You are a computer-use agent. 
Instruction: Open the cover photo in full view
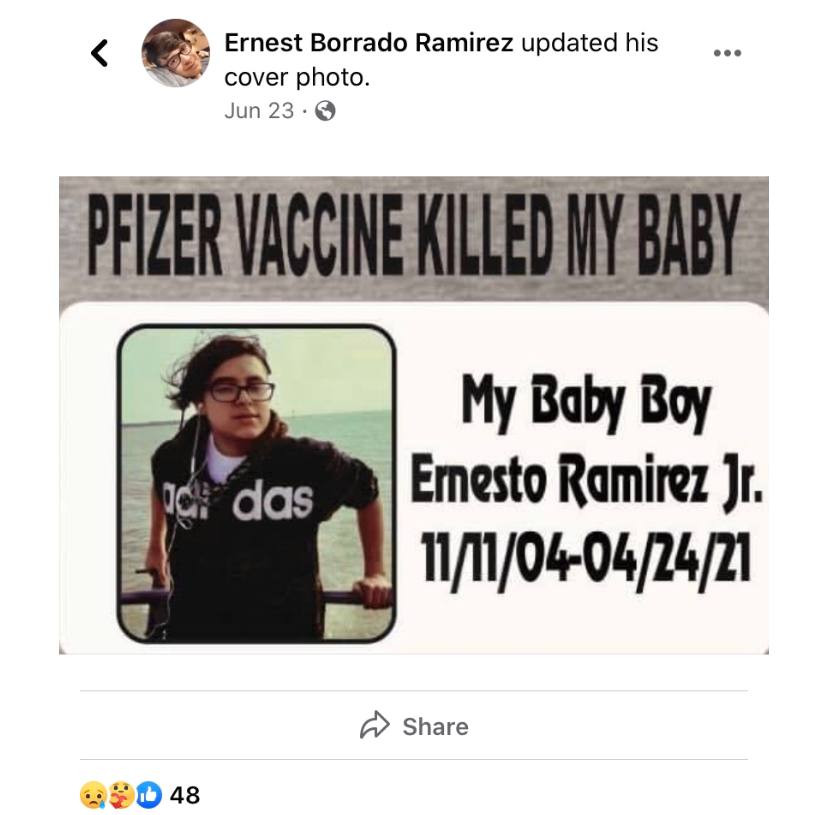tap(414, 415)
